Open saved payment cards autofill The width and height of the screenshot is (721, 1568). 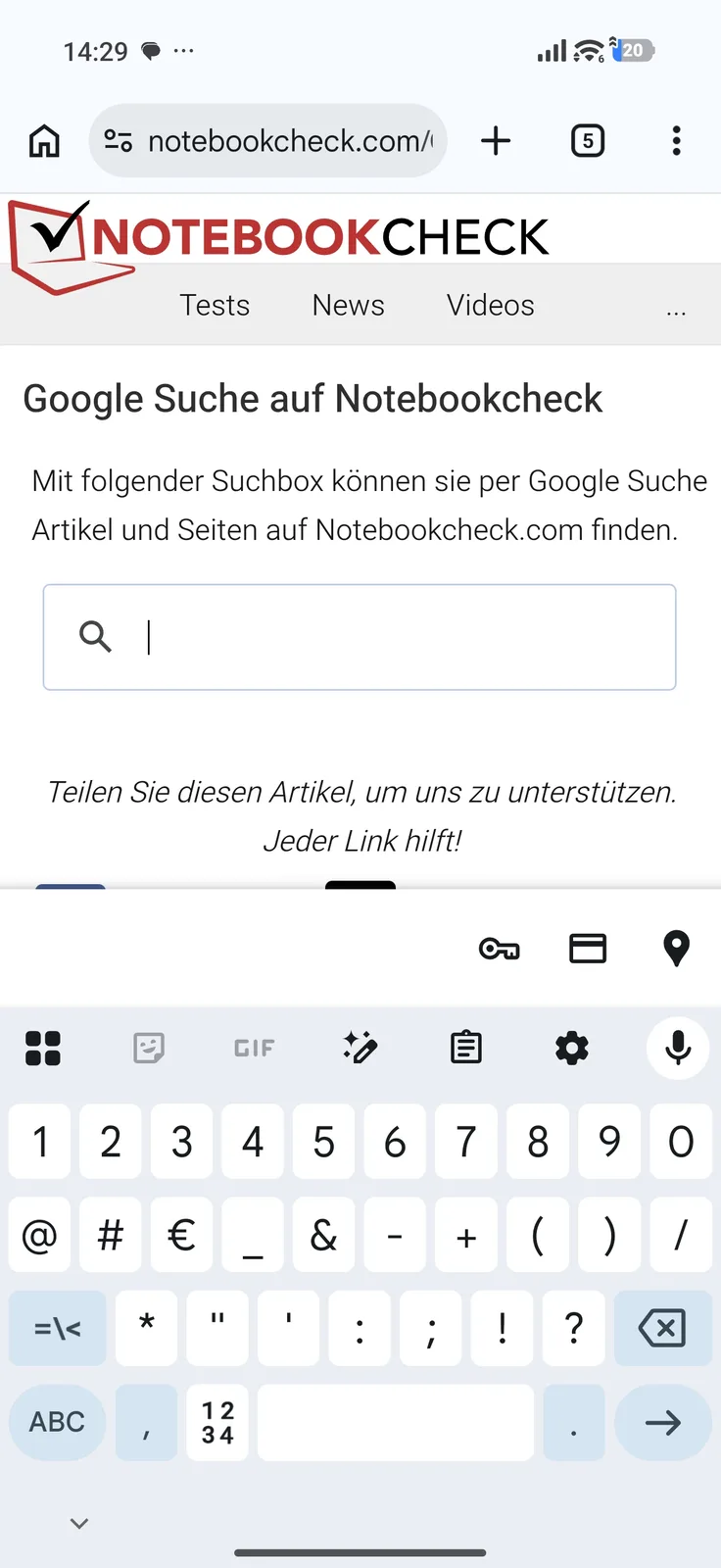click(588, 949)
